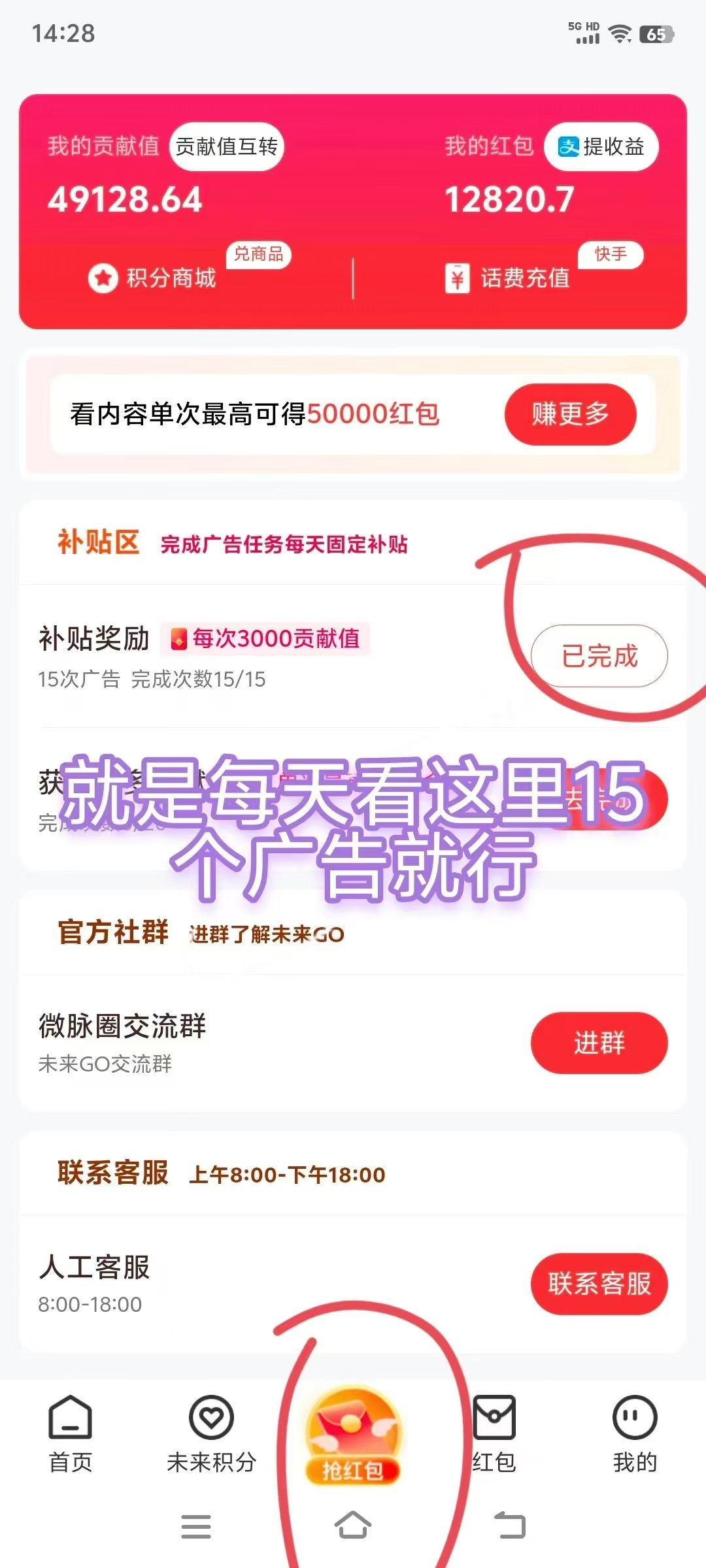706x1568 pixels.
Task: Join 微脉圈交流群 via 进群
Action: [x=599, y=1043]
